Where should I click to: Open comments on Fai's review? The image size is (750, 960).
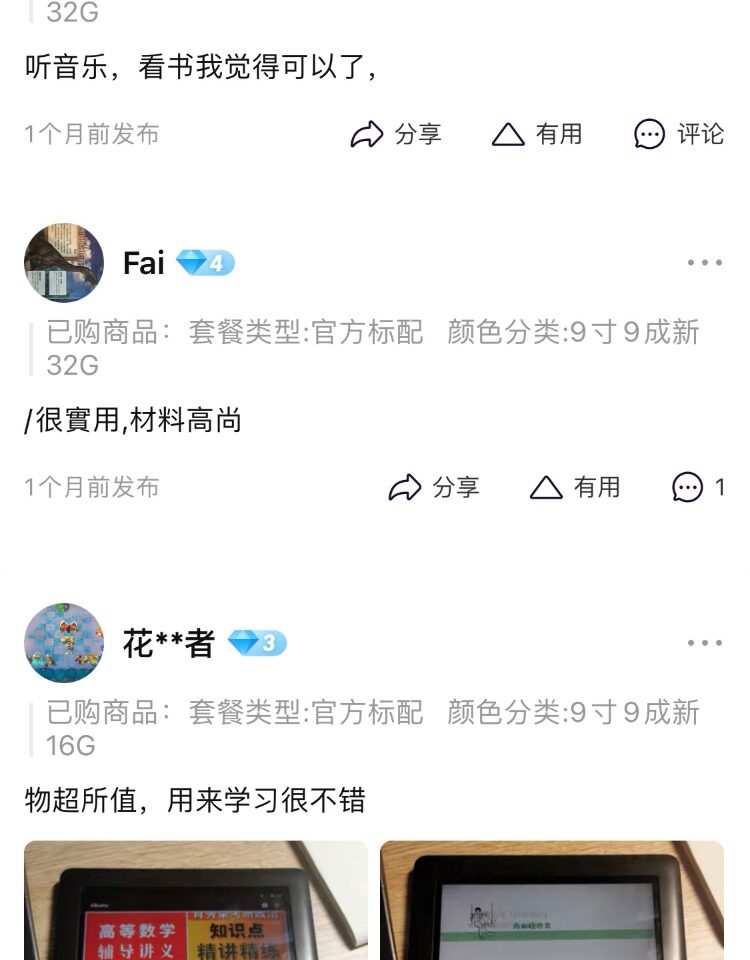click(x=698, y=487)
